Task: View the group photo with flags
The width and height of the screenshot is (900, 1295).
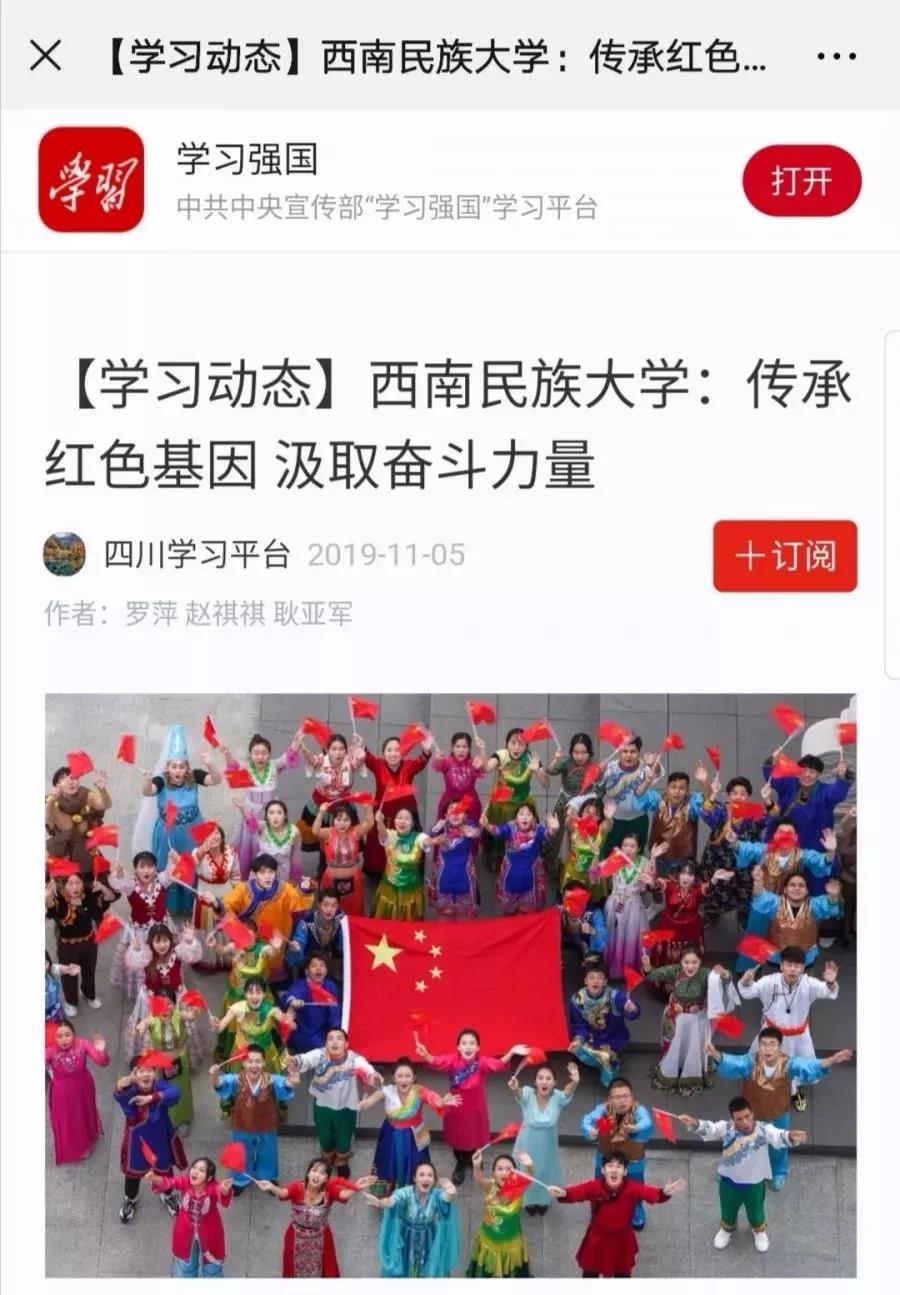Action: tap(450, 985)
